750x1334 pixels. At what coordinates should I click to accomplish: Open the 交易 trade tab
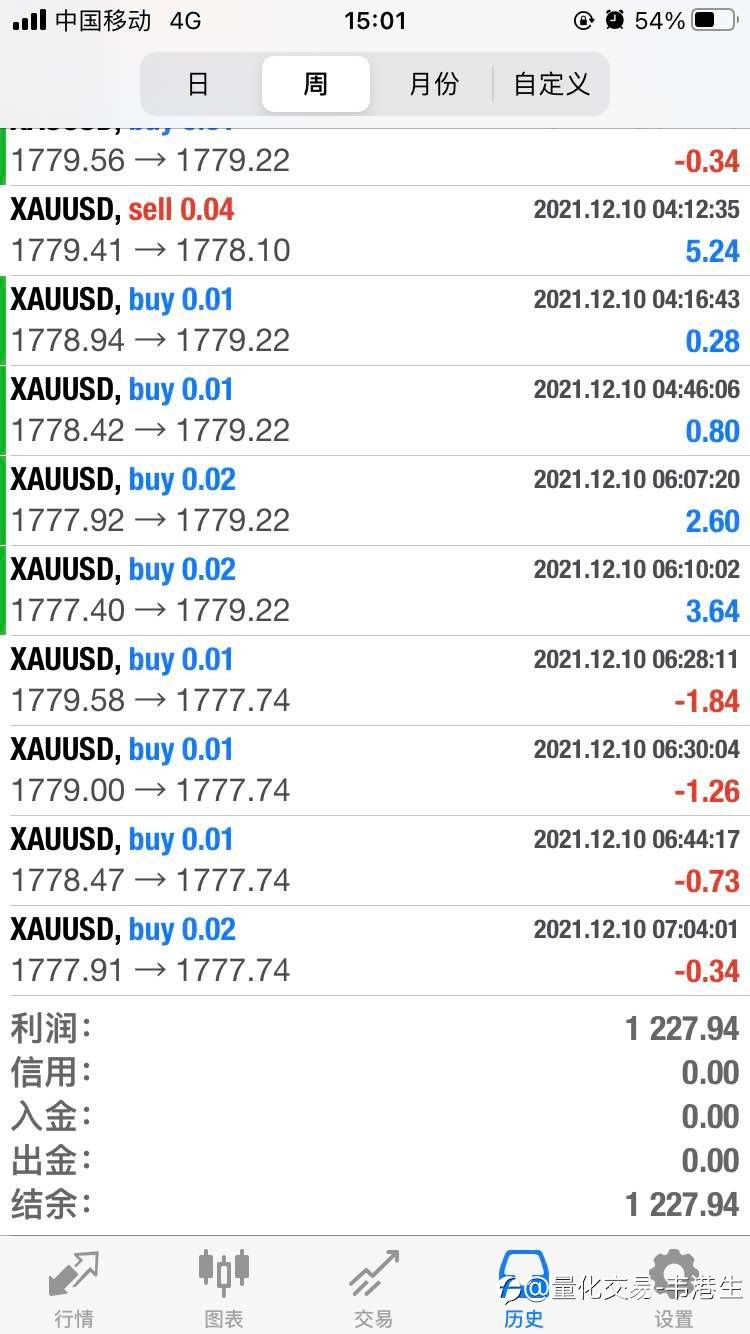374,1287
